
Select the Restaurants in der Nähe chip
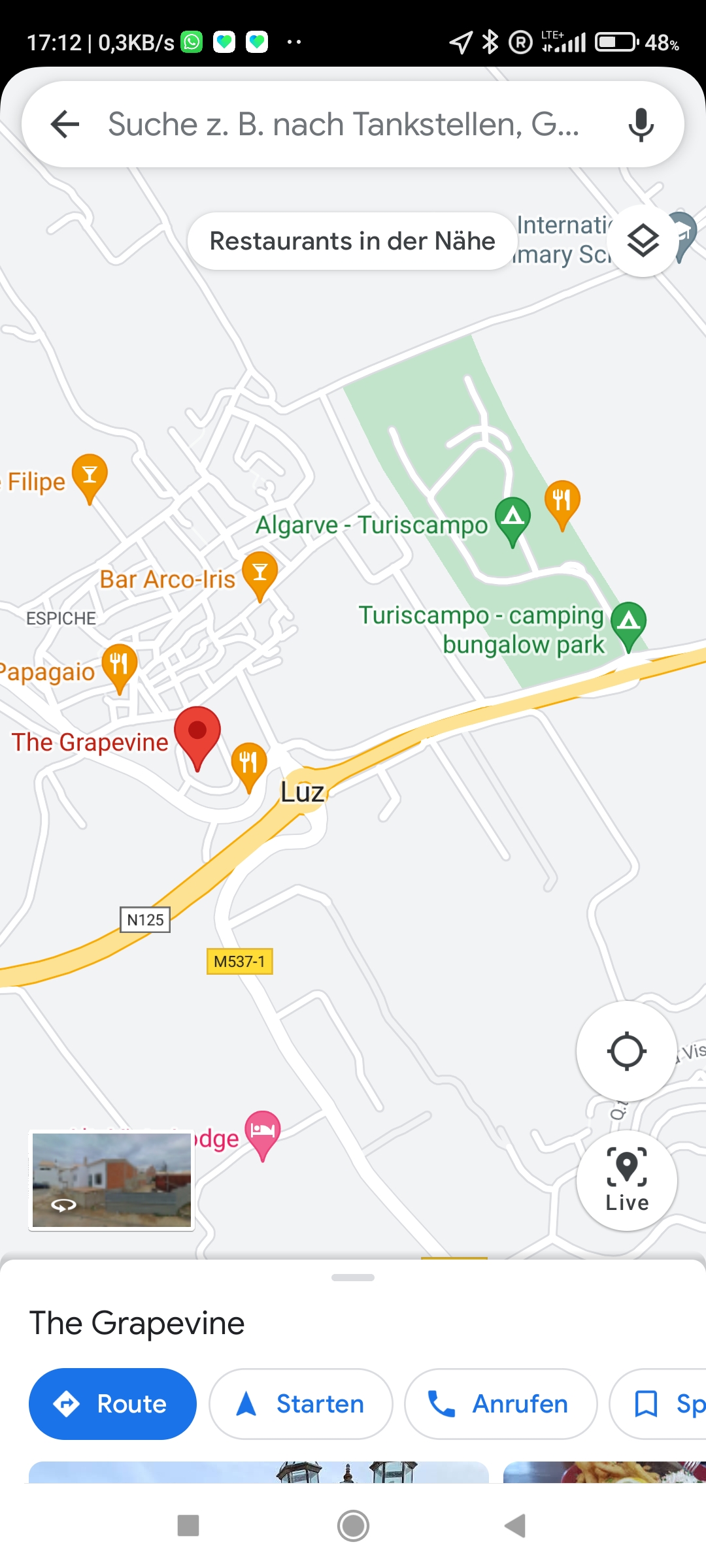pos(352,241)
